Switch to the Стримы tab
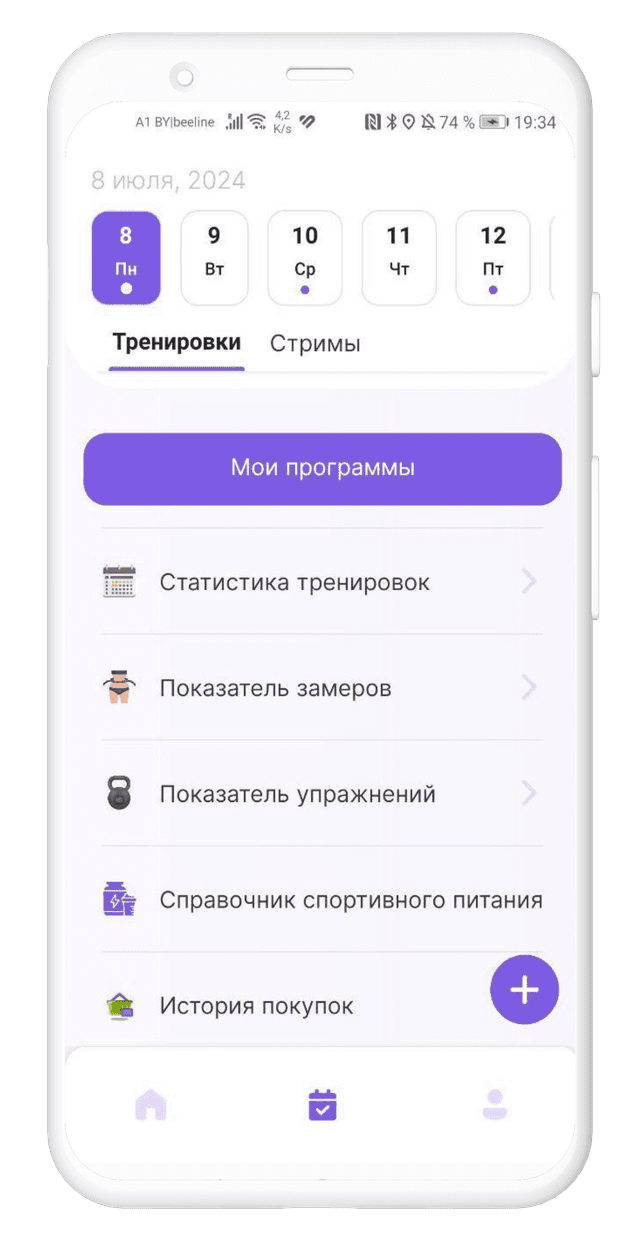 (315, 344)
